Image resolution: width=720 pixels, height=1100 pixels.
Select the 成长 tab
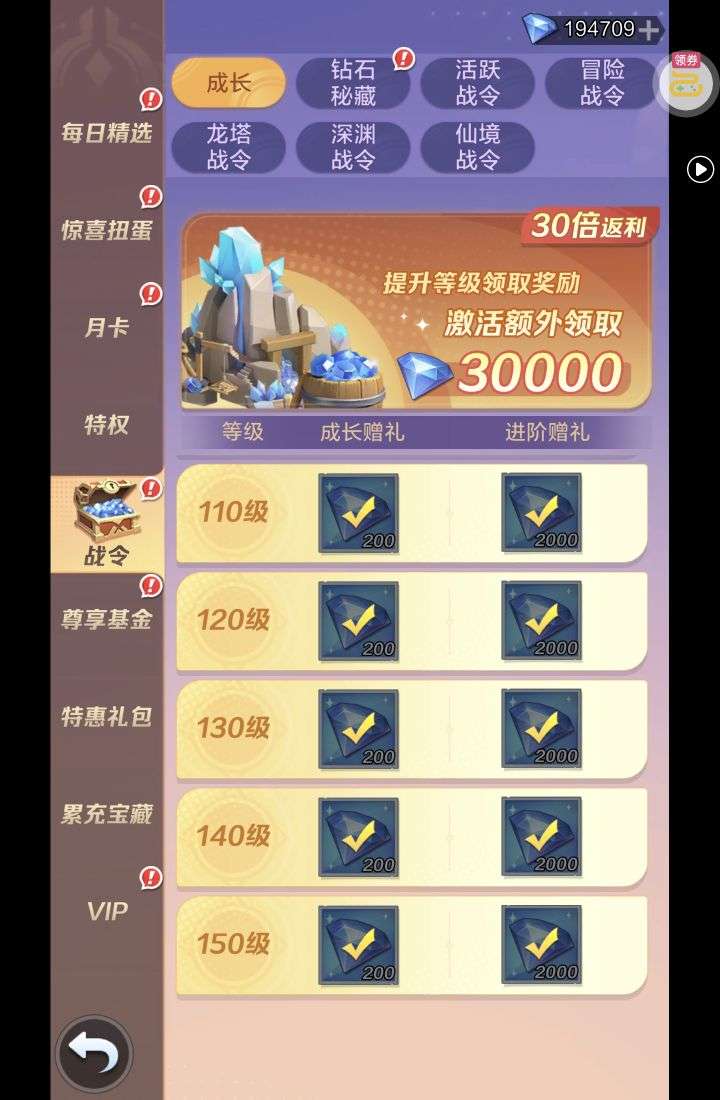tap(228, 82)
